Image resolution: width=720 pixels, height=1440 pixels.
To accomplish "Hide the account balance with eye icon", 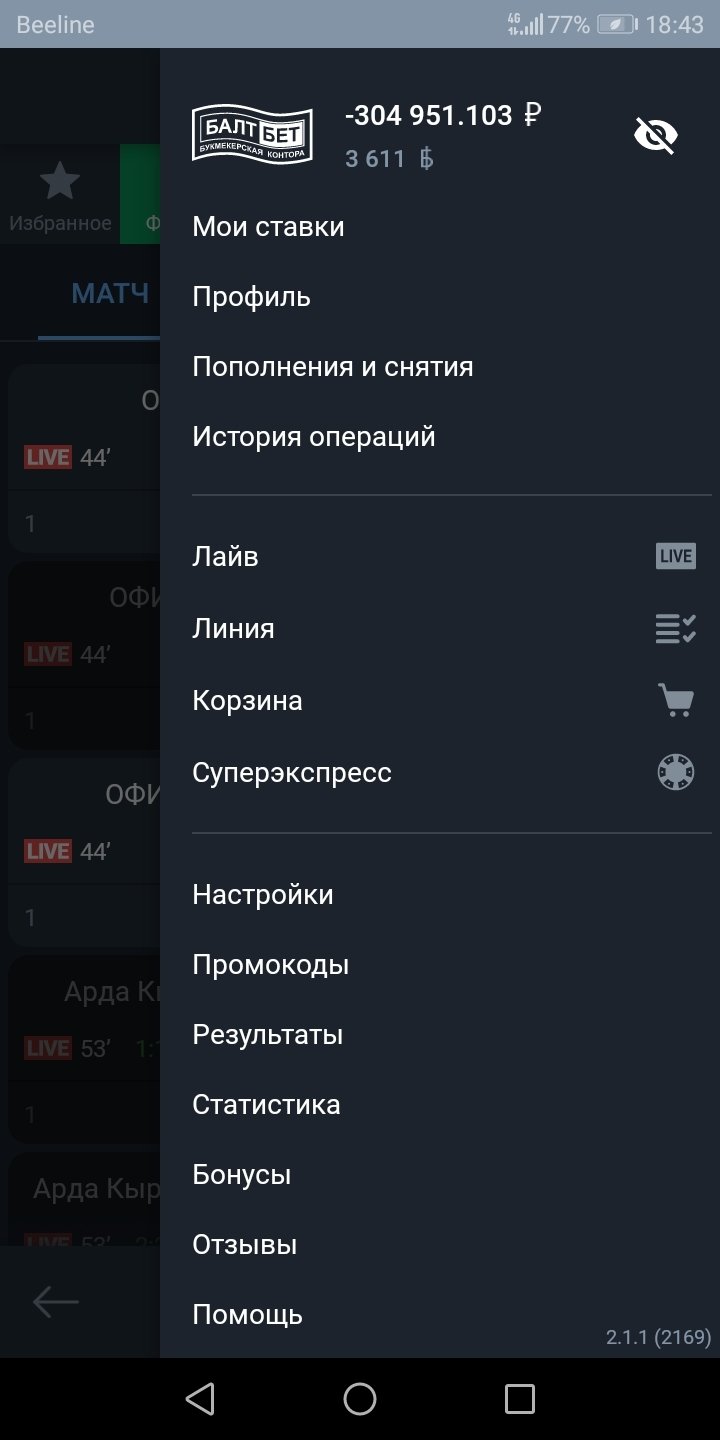I will pyautogui.click(x=656, y=135).
